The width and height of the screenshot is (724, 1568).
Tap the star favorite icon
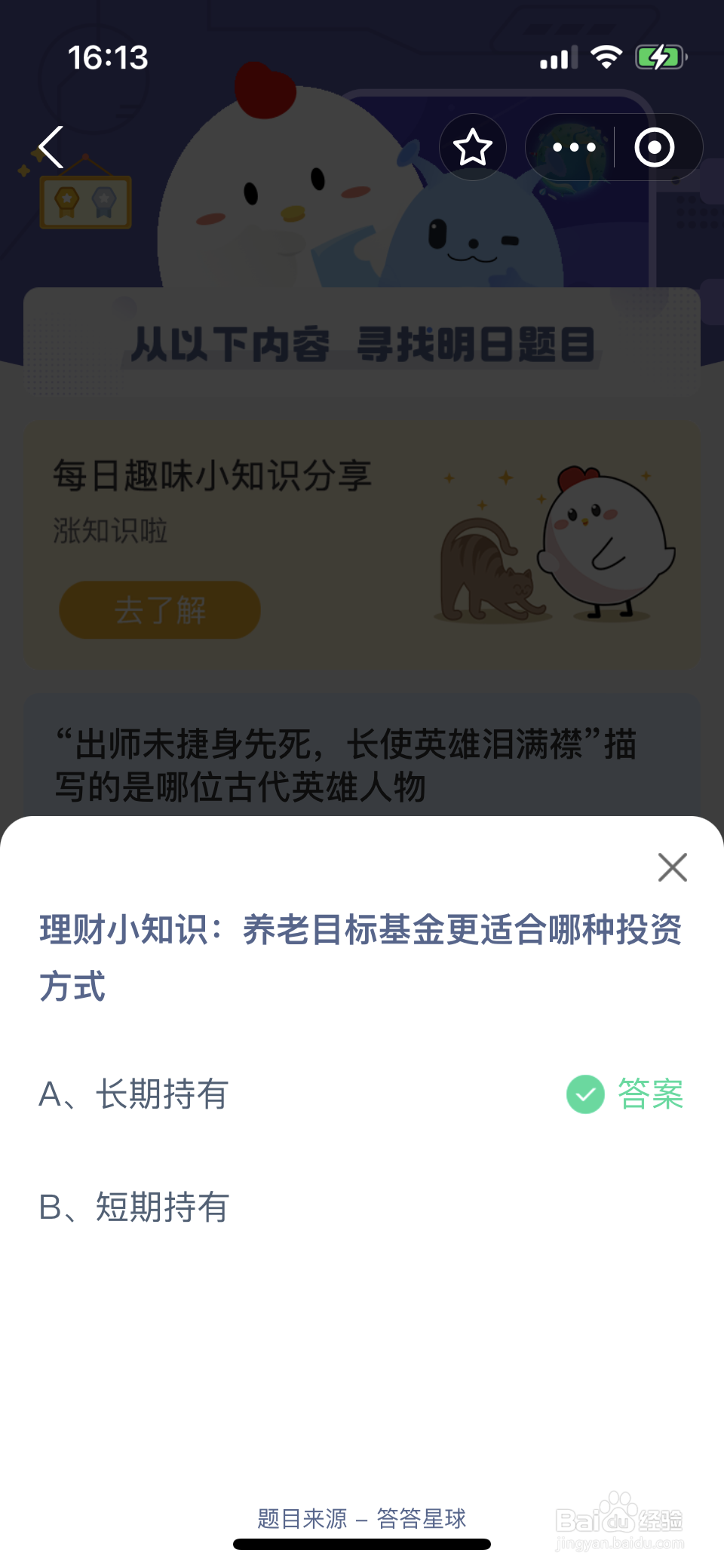coord(473,147)
